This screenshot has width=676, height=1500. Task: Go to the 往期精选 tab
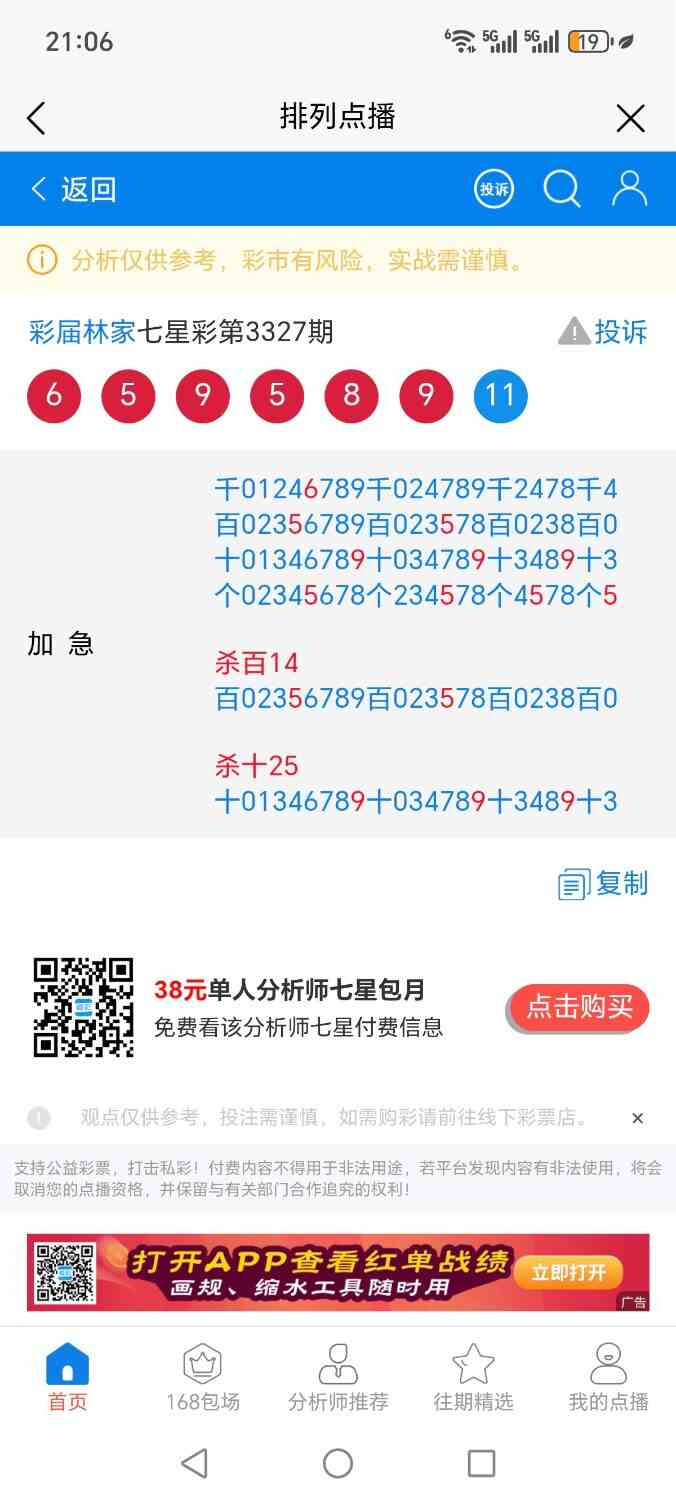point(473,1378)
